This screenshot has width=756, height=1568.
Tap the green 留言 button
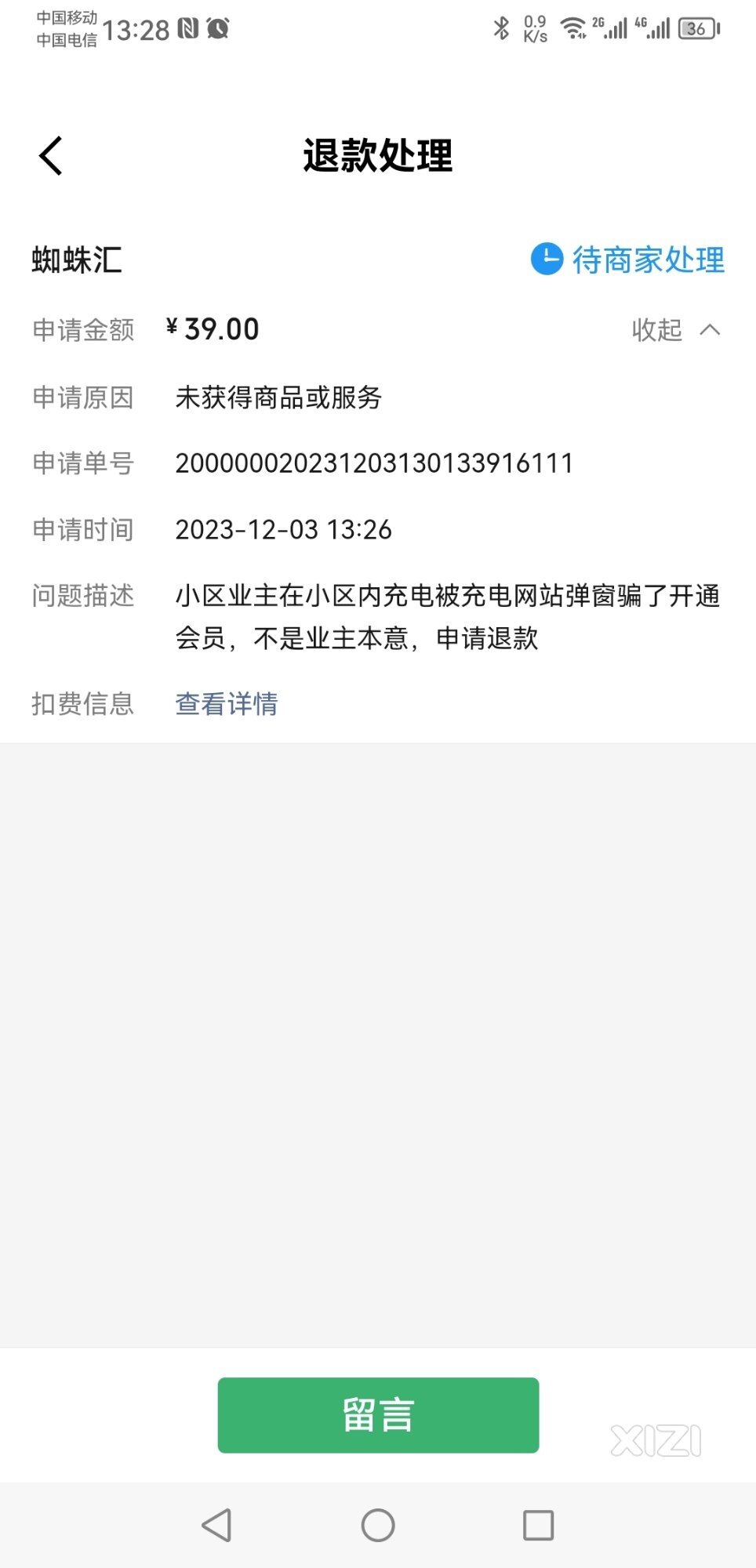[378, 1414]
